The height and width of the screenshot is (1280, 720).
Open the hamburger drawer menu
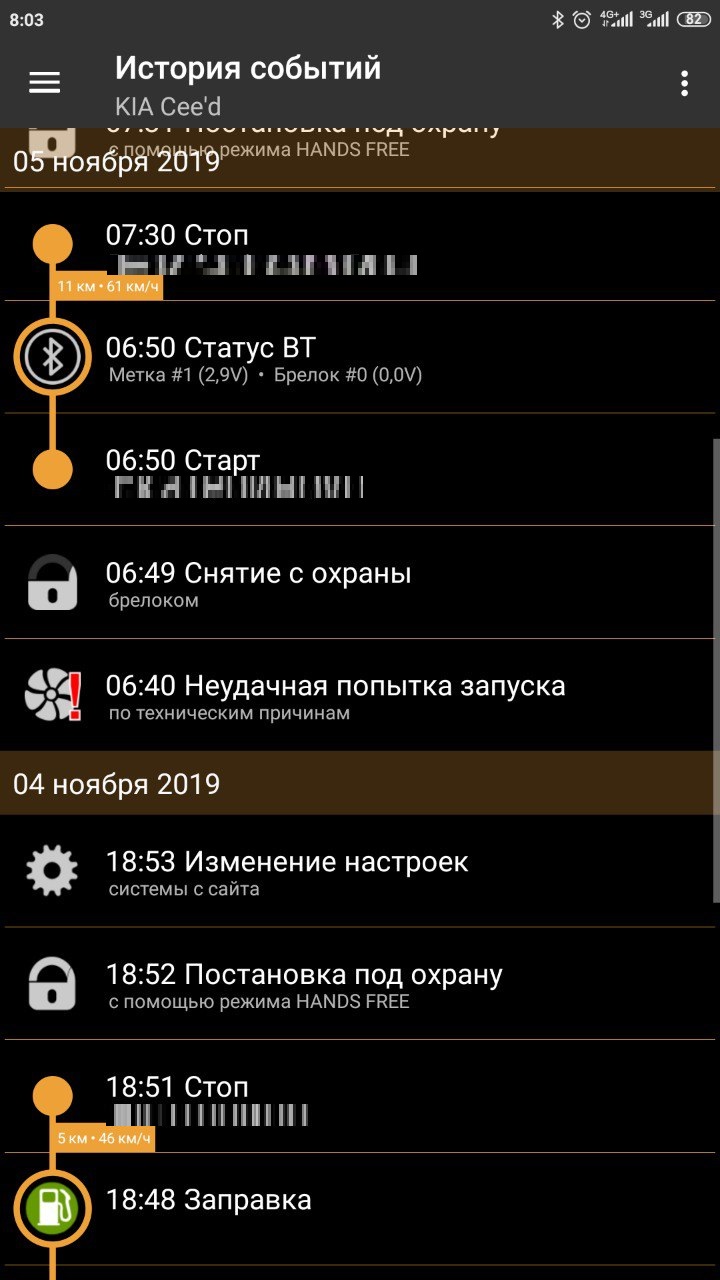coord(45,84)
